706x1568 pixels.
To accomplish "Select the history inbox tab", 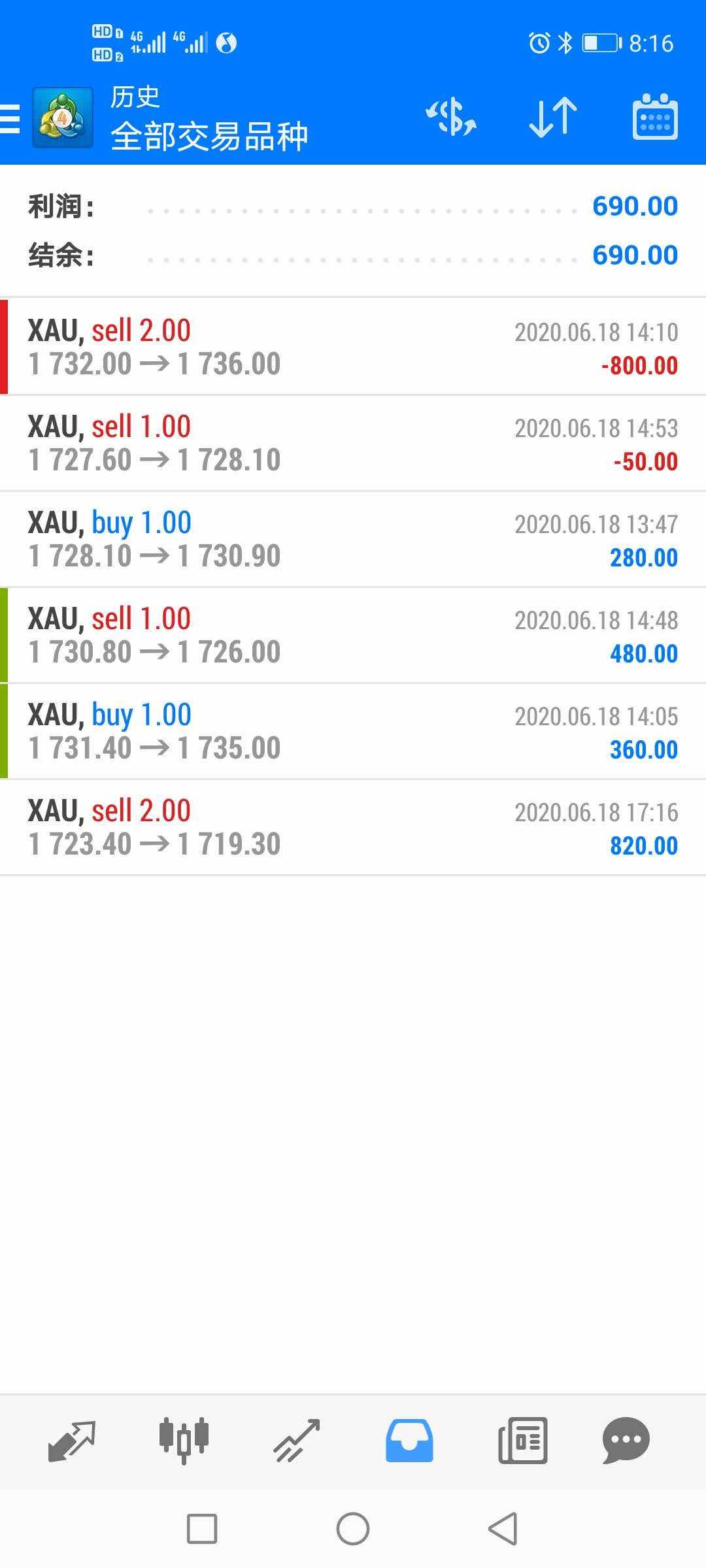I will [409, 1440].
